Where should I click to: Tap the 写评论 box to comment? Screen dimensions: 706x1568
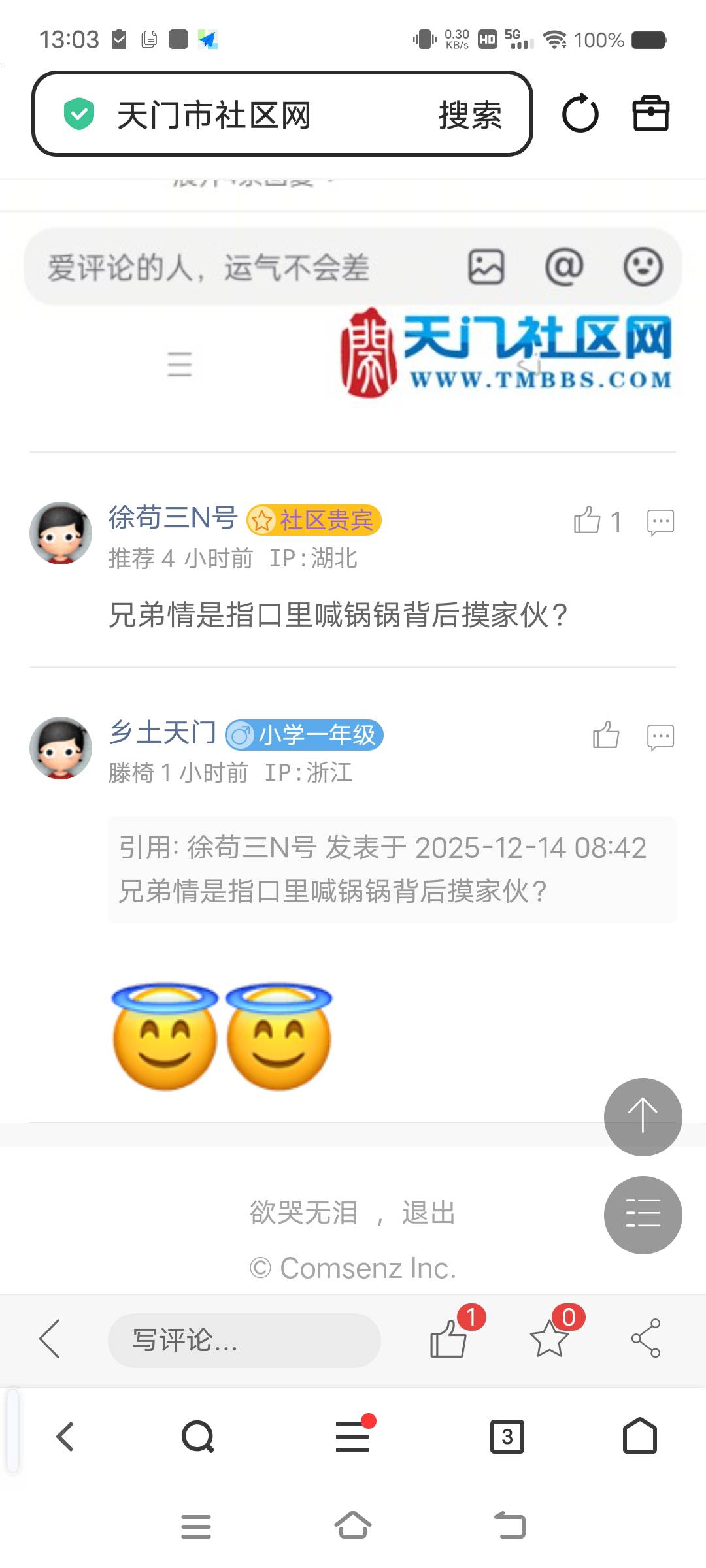(244, 1340)
